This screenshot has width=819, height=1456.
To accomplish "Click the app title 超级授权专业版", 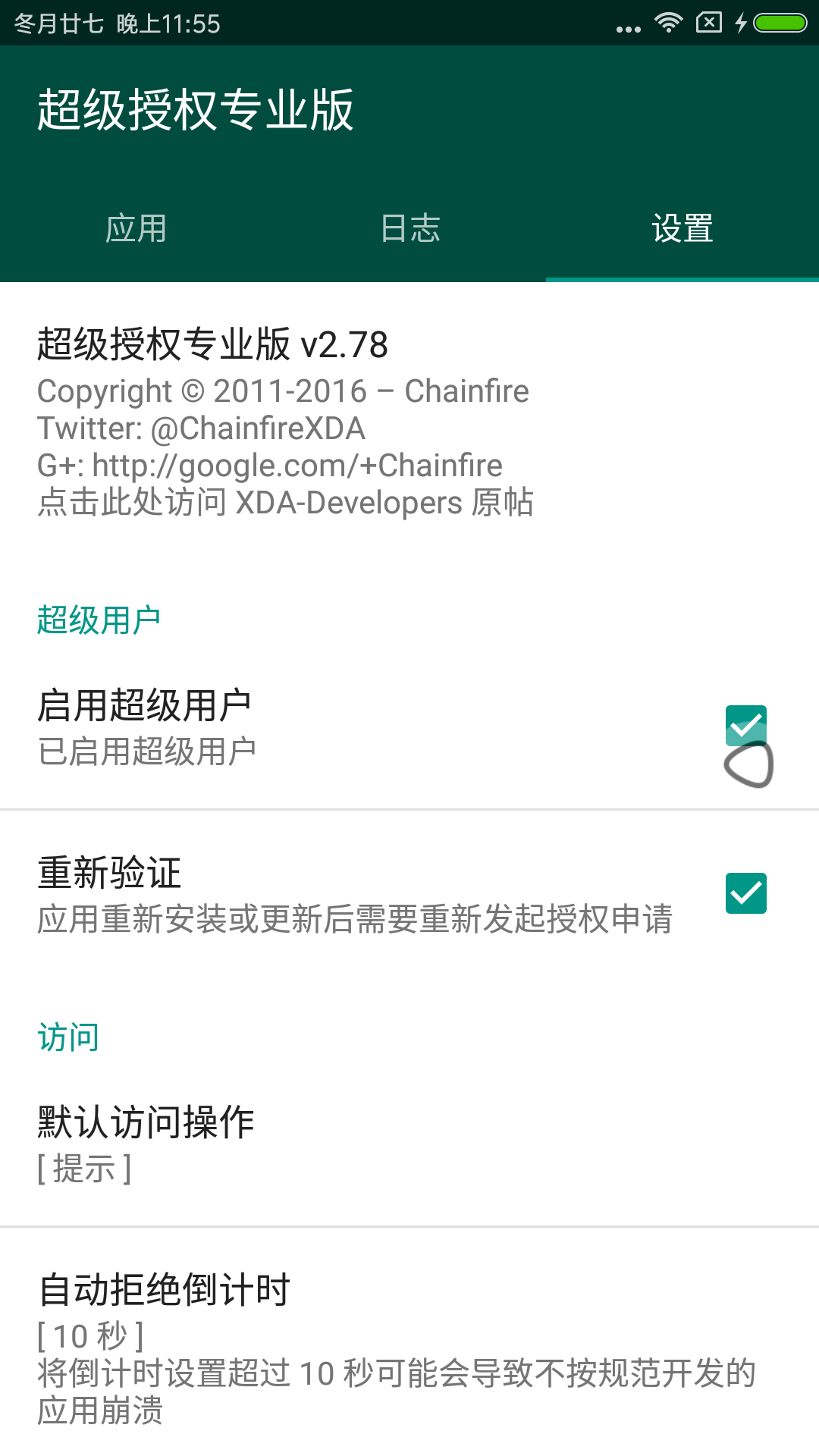I will 196,110.
